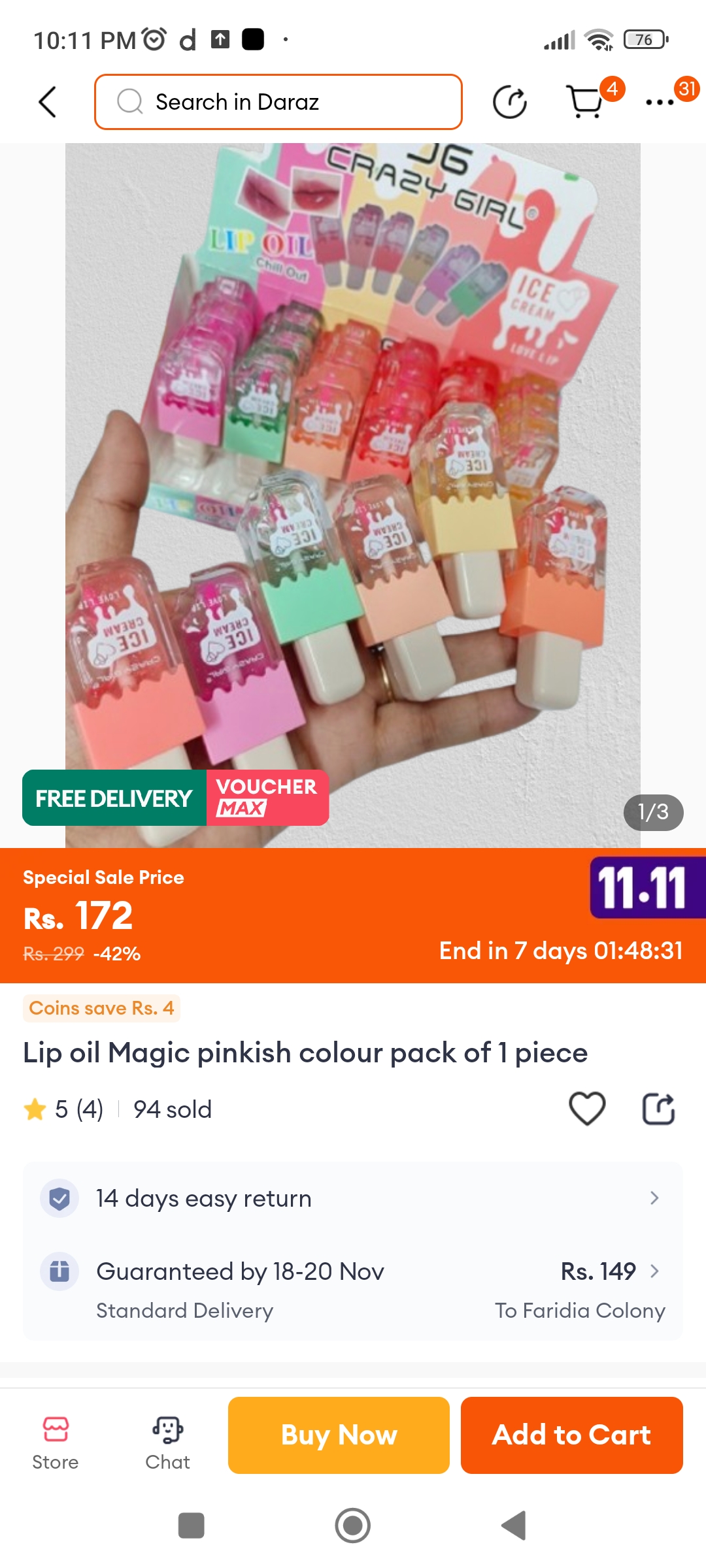Go back using the top-left arrow
Image resolution: width=706 pixels, height=1568 pixels.
click(47, 102)
